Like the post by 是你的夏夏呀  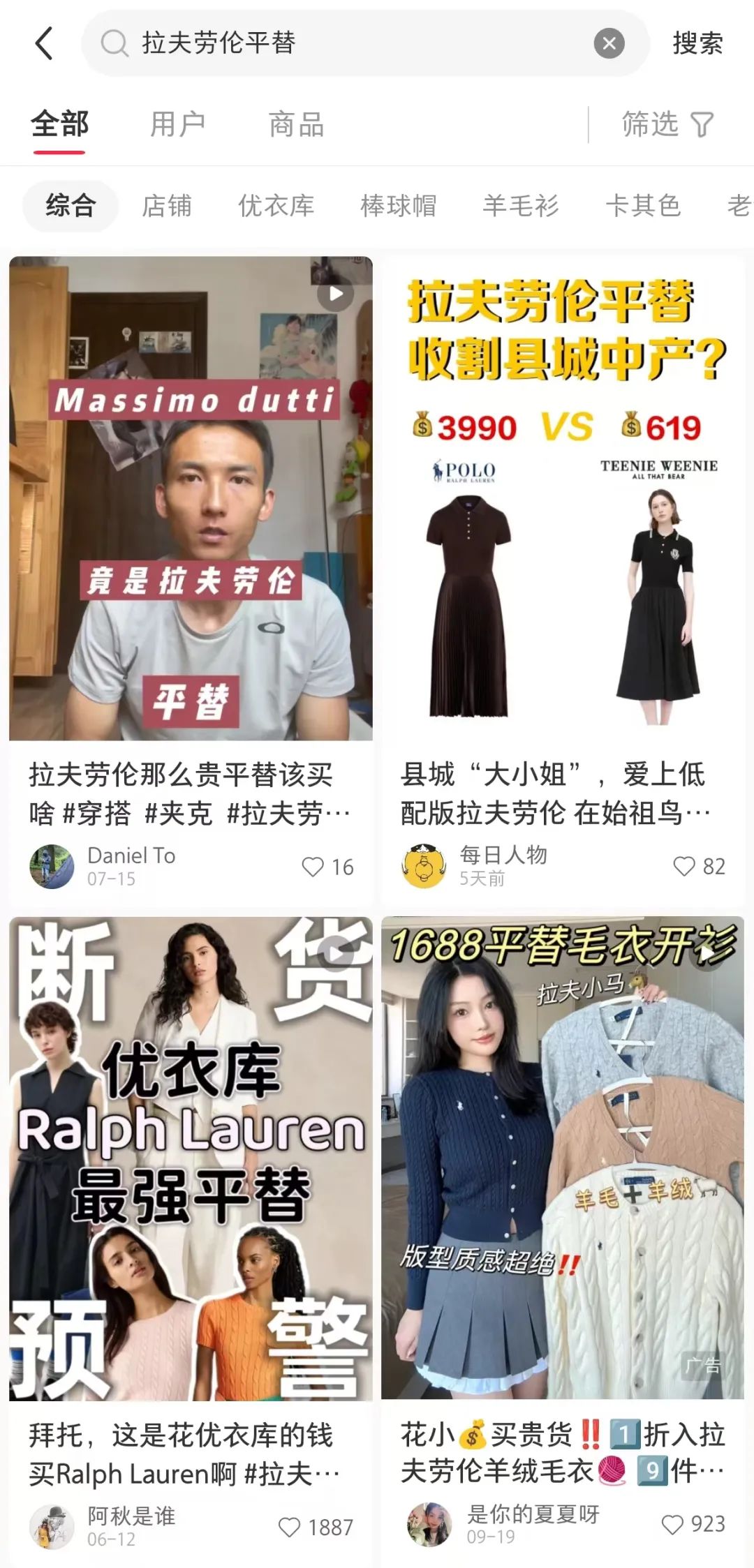(x=672, y=1525)
